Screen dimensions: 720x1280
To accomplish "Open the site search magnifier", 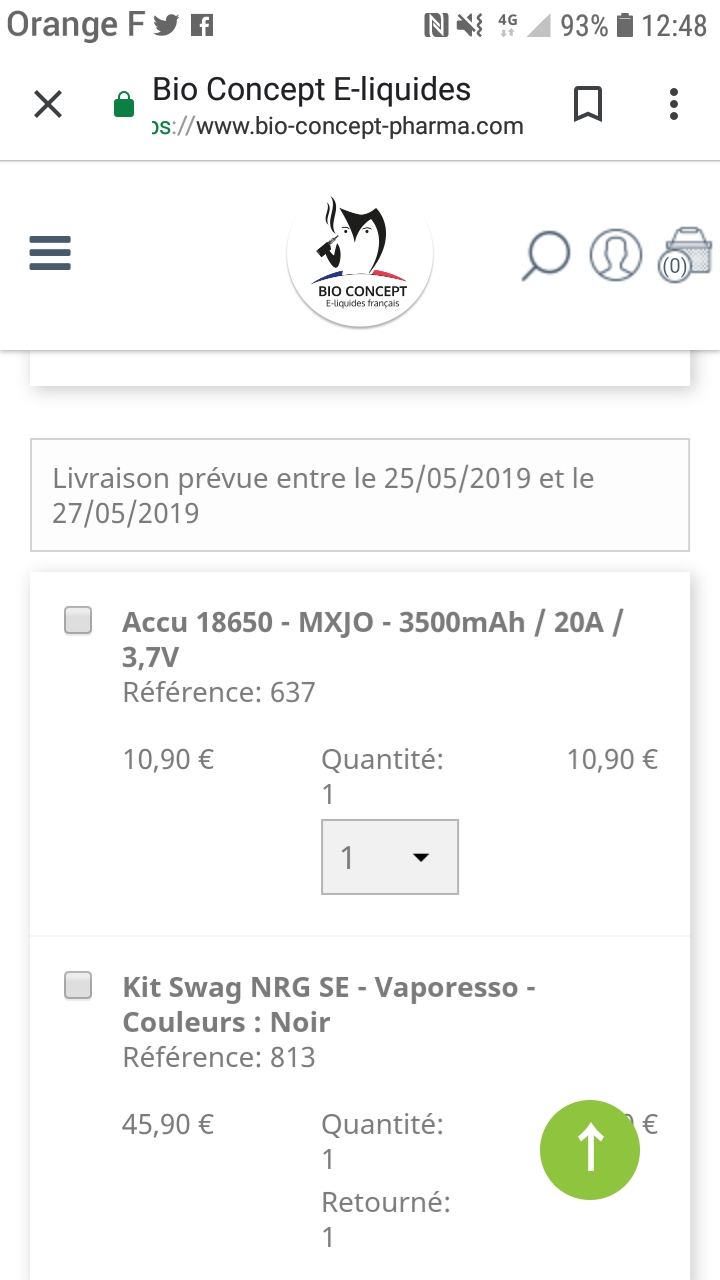I will click(546, 256).
